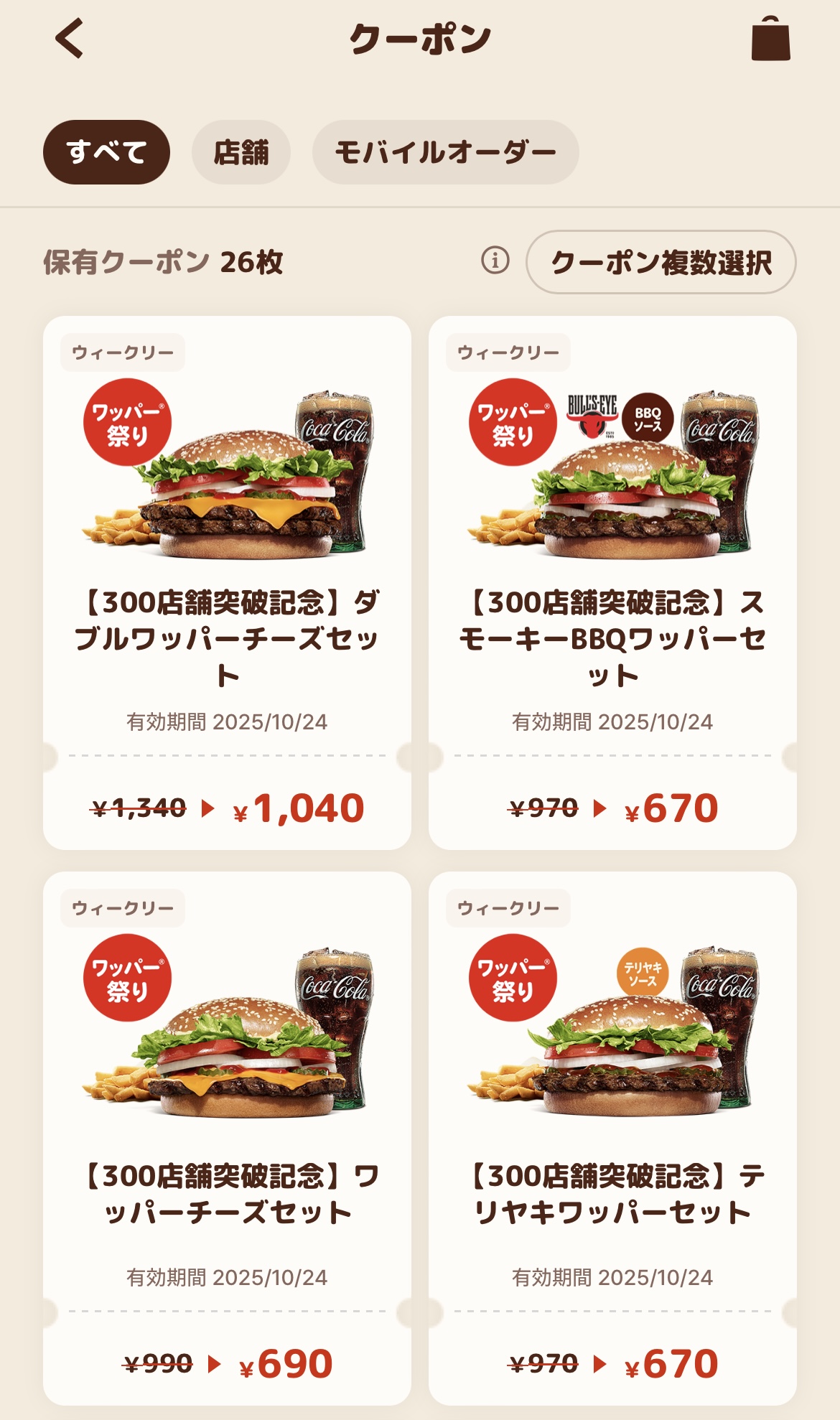Image resolution: width=840 pixels, height=1420 pixels.
Task: View the テリヤキワッパーセット coupon
Action: tap(612, 1138)
